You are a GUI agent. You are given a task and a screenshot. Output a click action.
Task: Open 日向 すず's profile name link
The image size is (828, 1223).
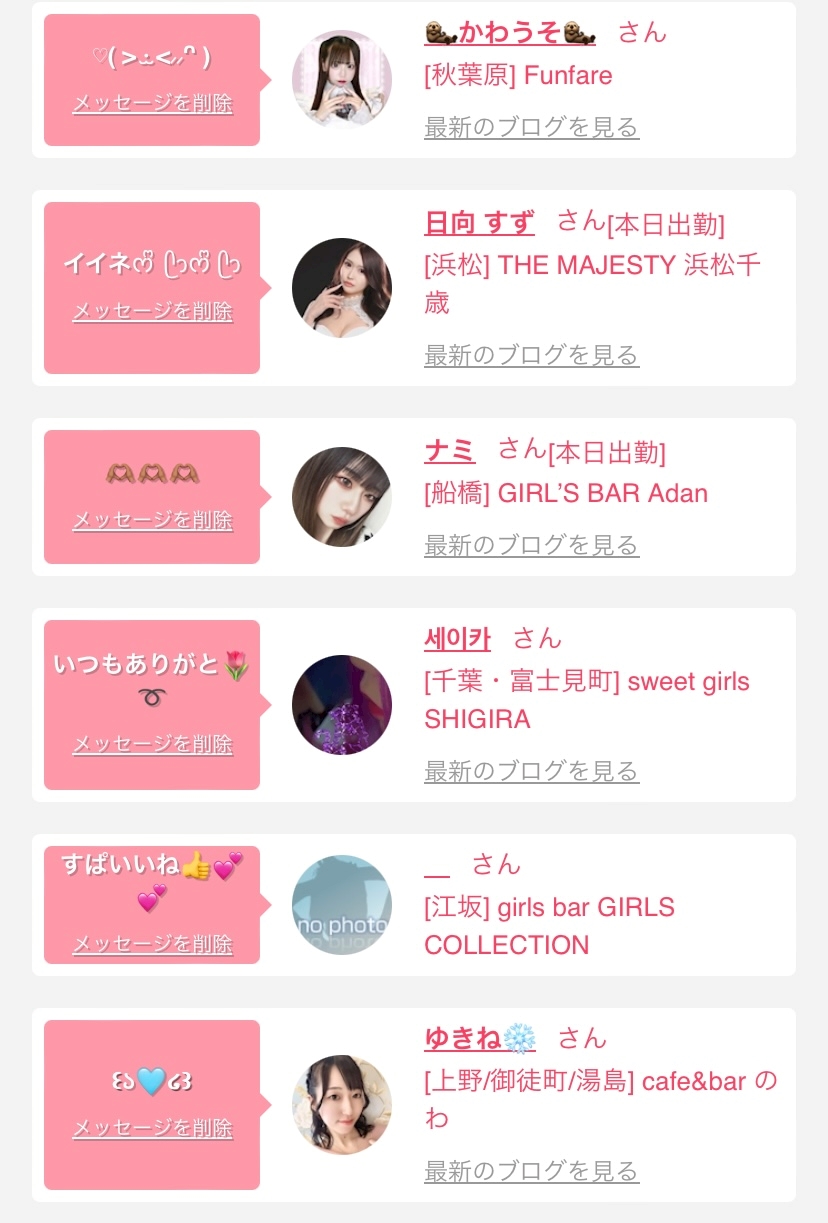click(x=479, y=222)
